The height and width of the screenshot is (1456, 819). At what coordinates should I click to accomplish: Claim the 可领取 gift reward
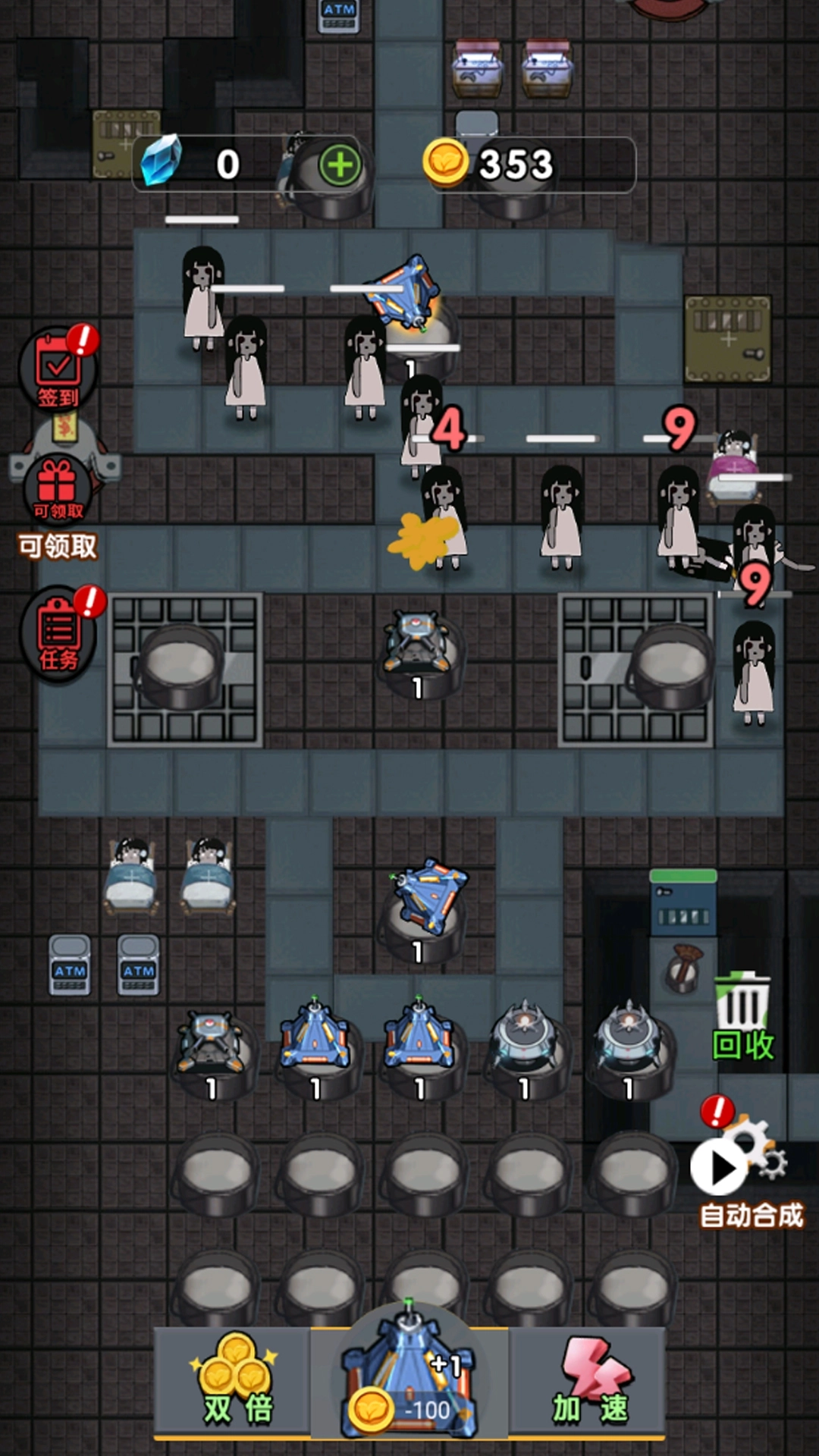pyautogui.click(x=58, y=489)
